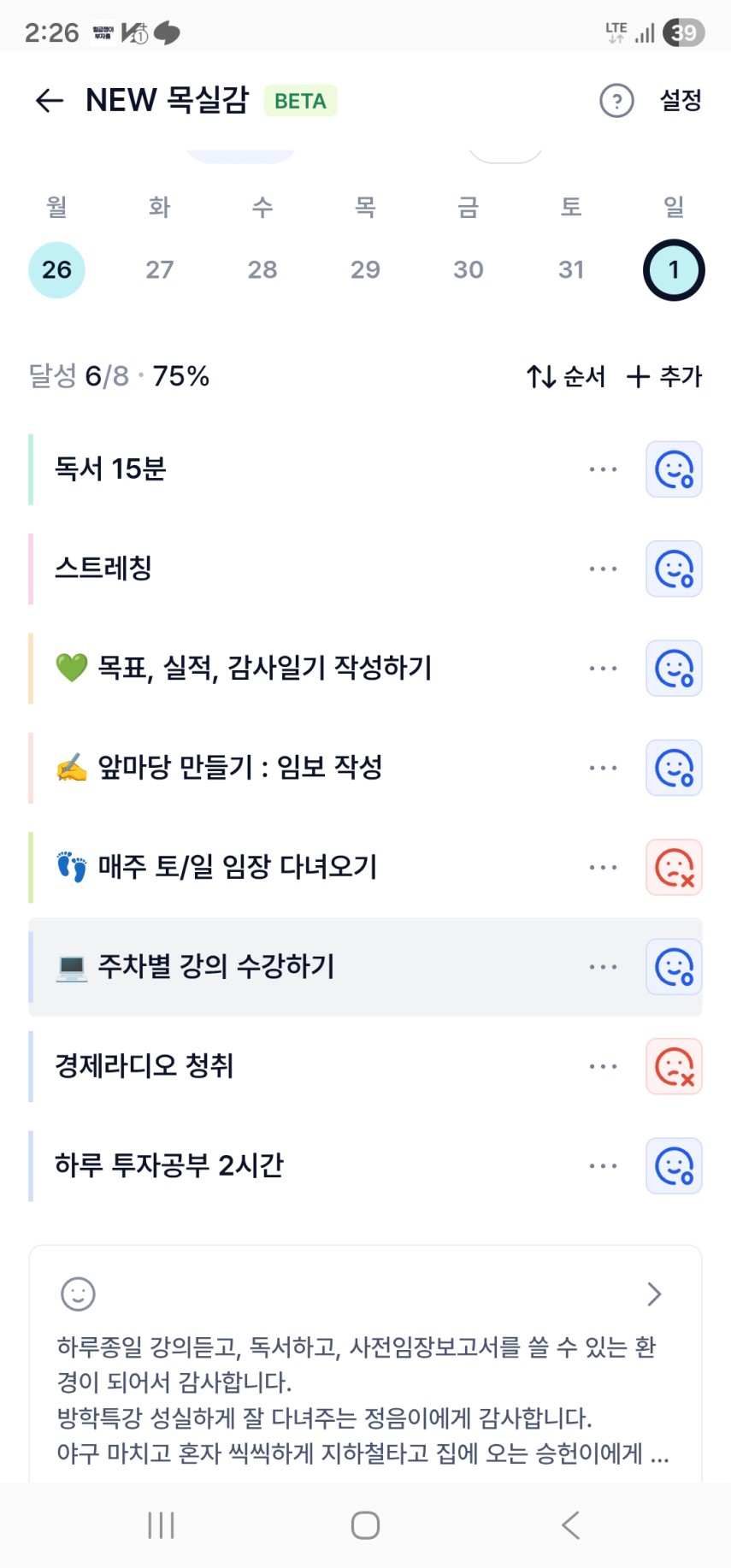Add a new goal with 추가
This screenshot has height=1568, width=731.
tap(664, 376)
